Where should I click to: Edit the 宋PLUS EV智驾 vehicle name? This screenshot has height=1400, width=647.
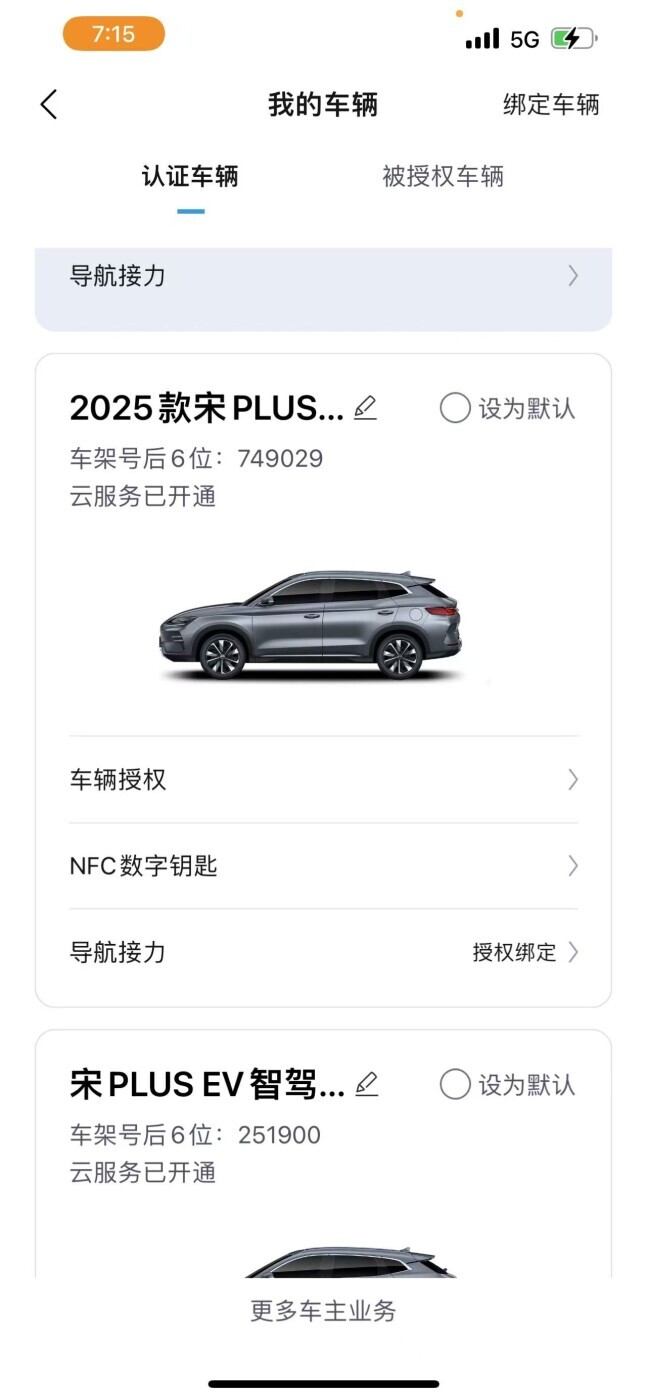[x=367, y=1084]
